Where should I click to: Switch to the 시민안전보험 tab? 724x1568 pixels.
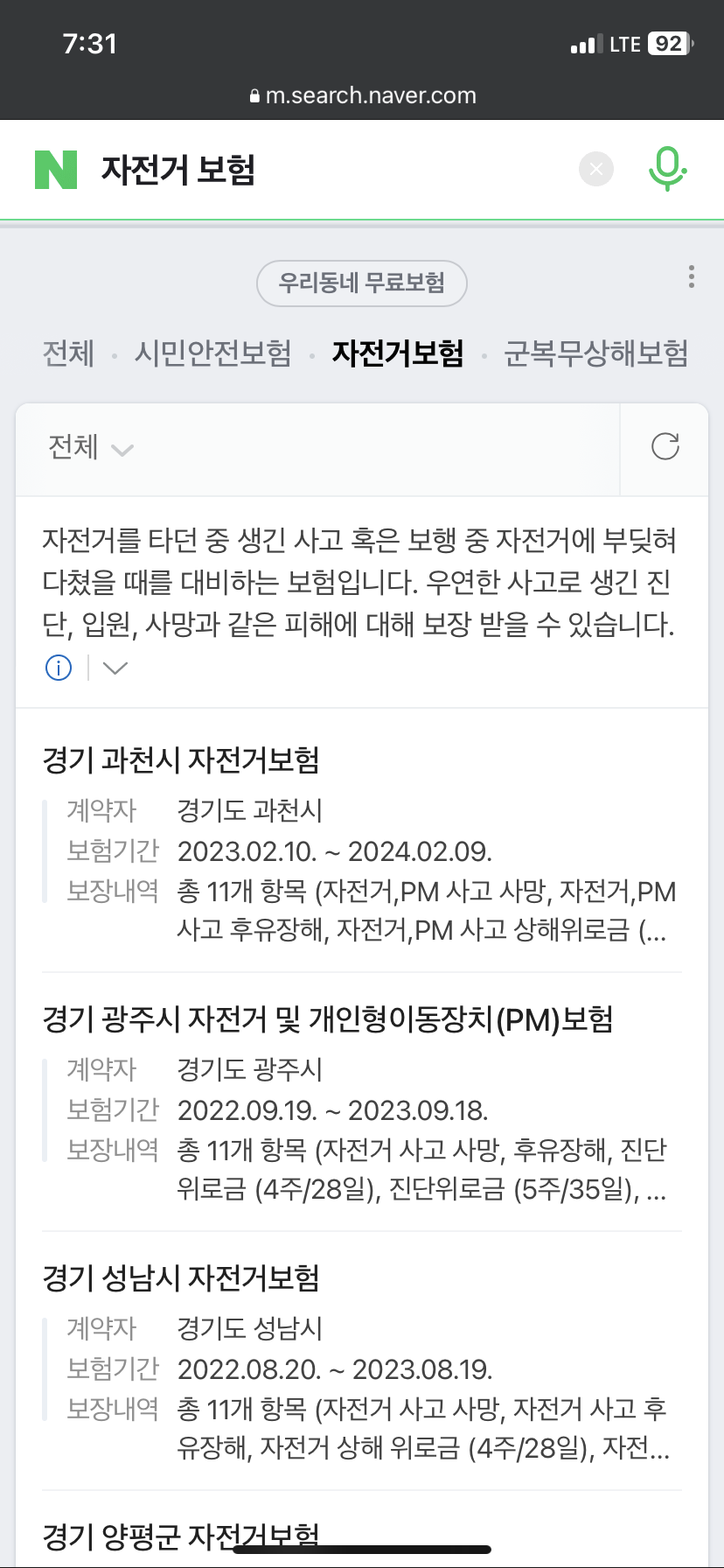point(212,353)
